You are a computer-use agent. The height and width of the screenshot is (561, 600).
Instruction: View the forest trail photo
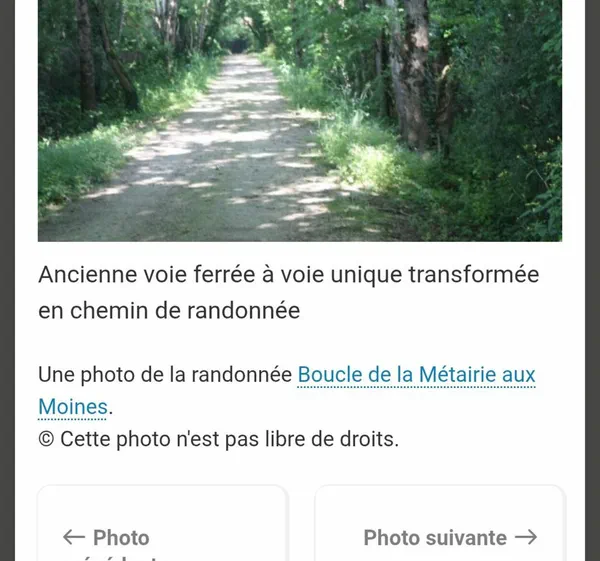(x=300, y=120)
